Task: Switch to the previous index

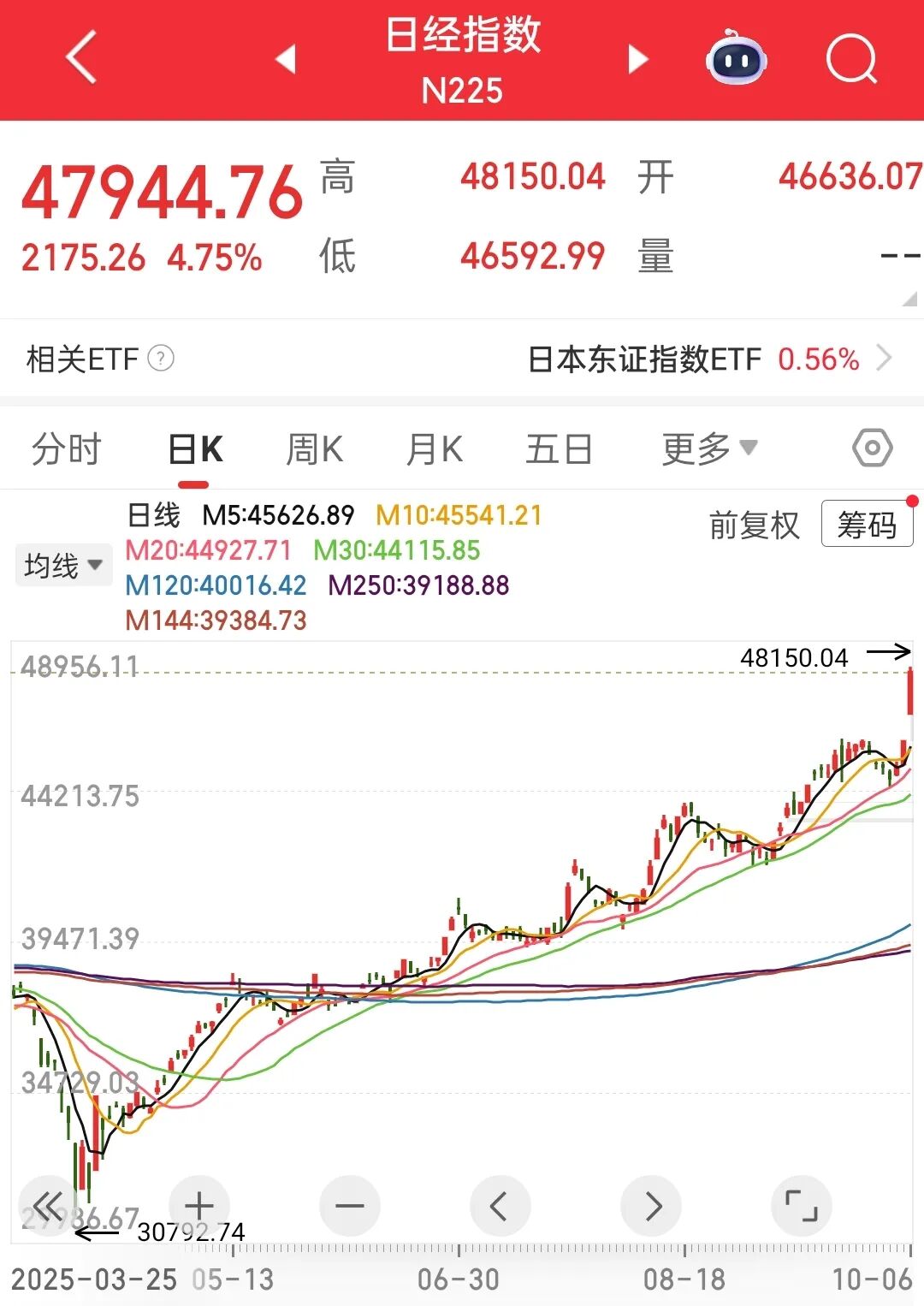Action: click(x=286, y=59)
